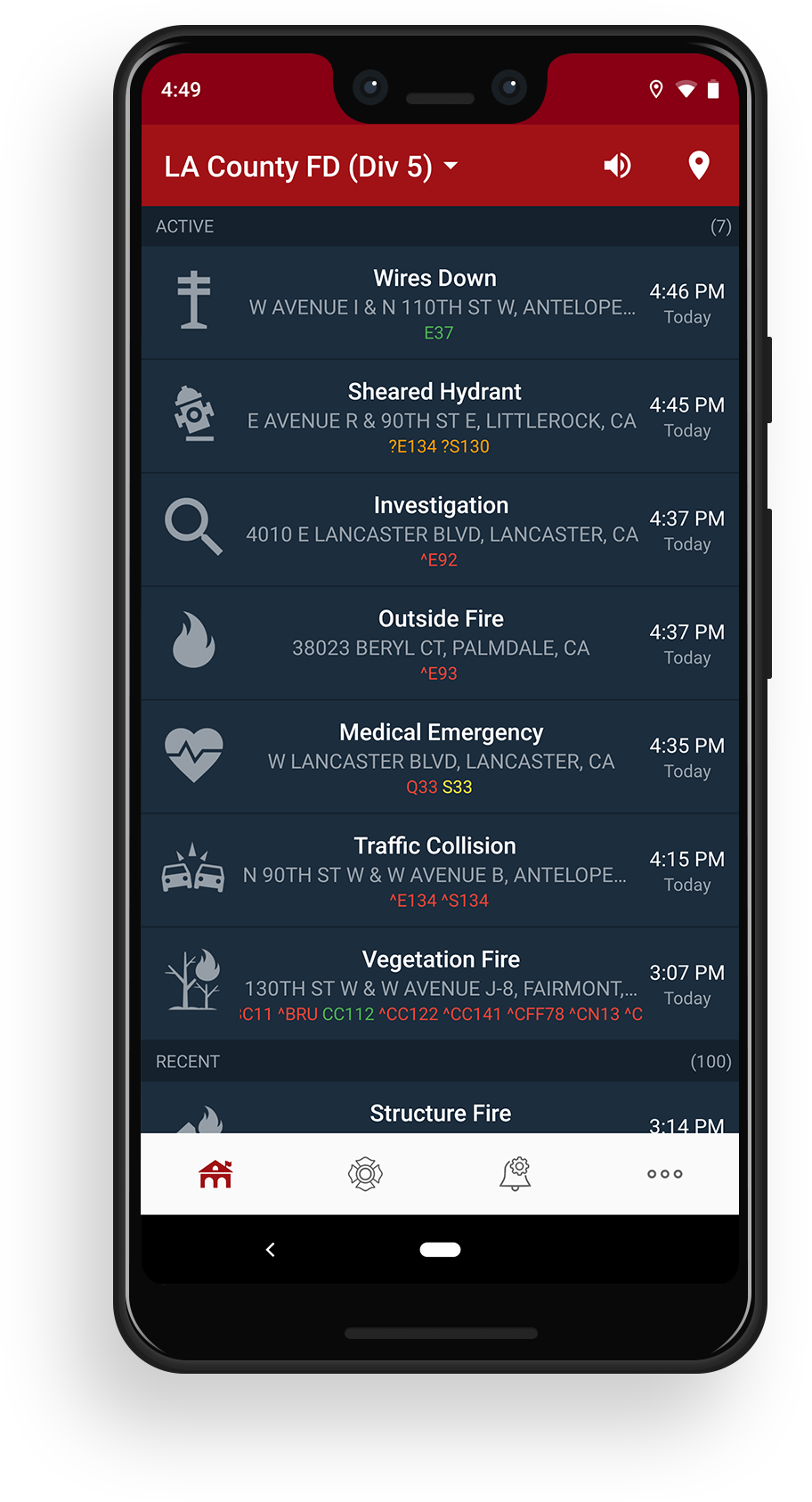812x1502 pixels.
Task: Open the LA County FD agency dropdown
Action: point(310,166)
